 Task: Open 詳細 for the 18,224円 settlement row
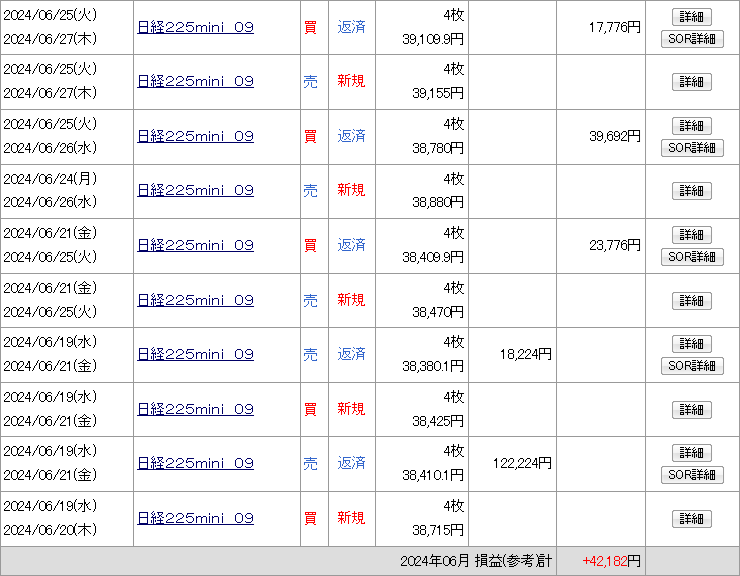[691, 344]
